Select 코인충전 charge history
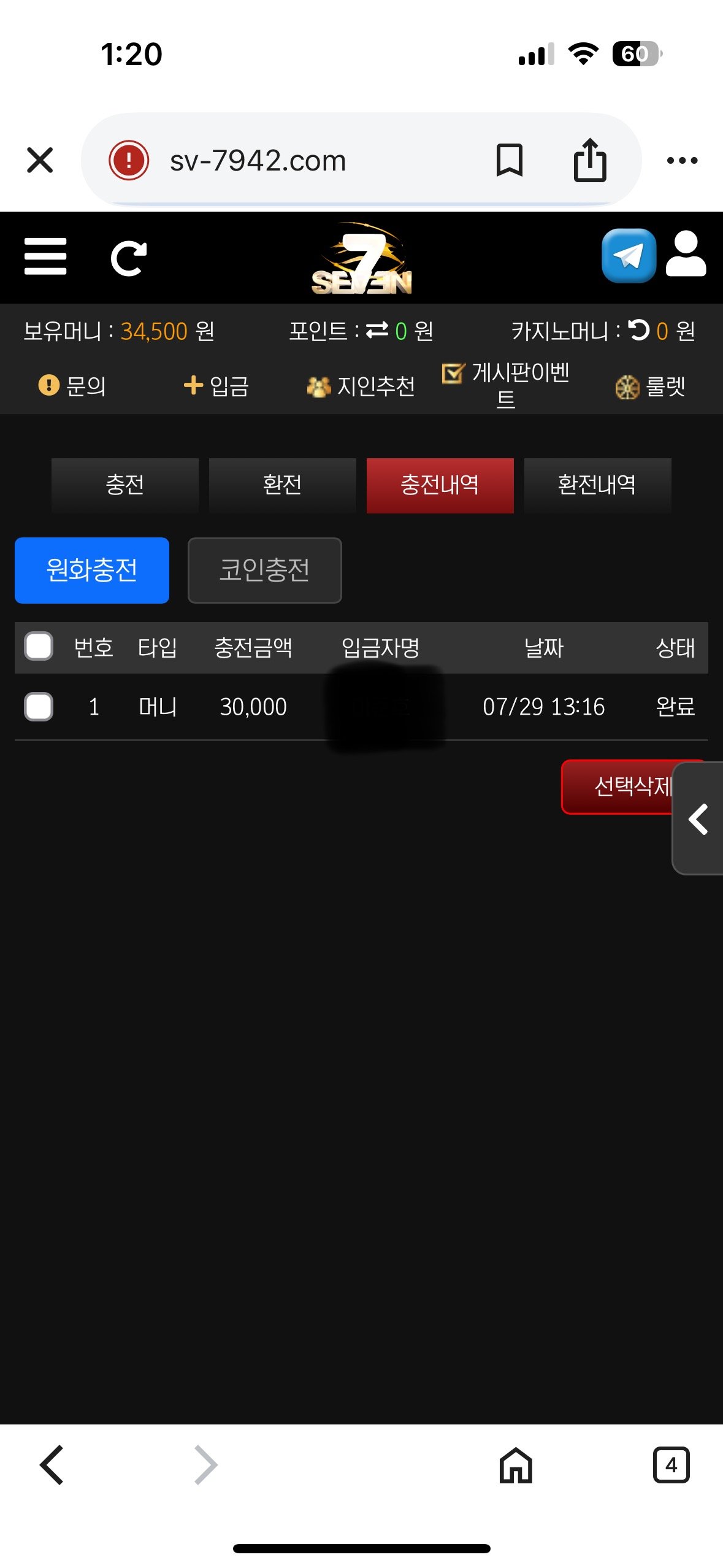The width and height of the screenshot is (723, 1568). pyautogui.click(x=264, y=570)
